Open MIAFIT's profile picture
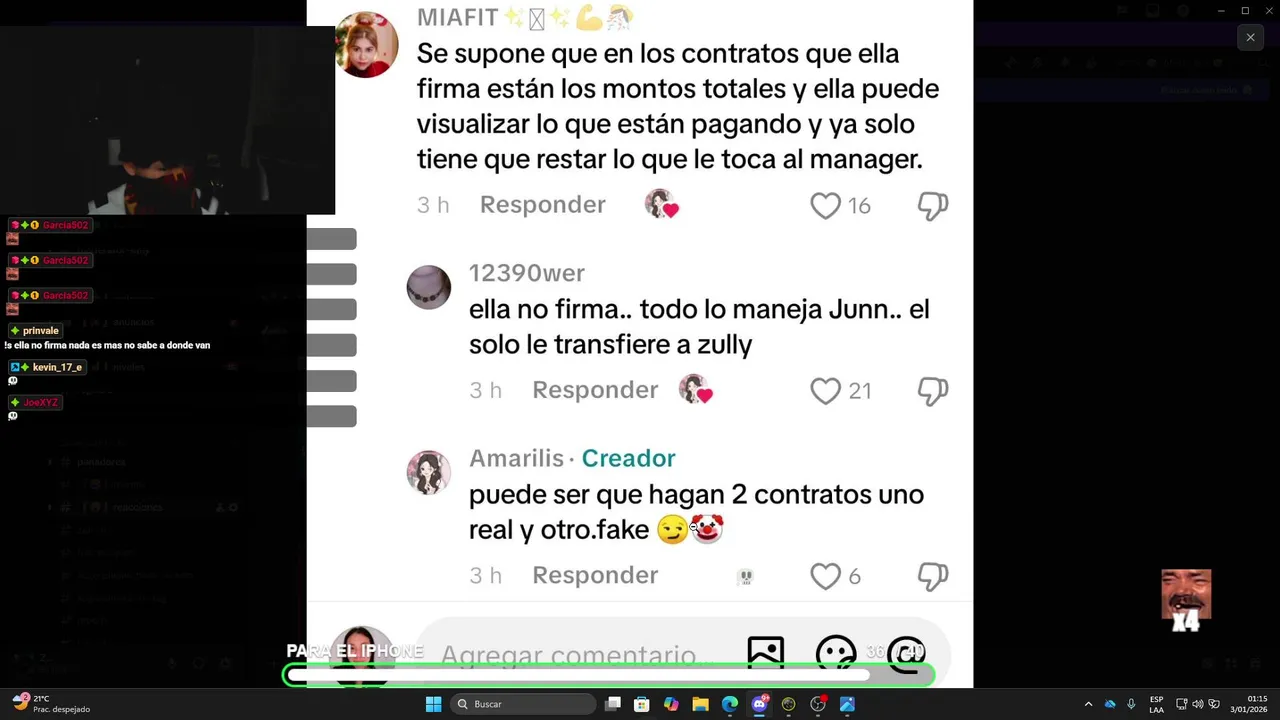1280x720 pixels. (366, 45)
